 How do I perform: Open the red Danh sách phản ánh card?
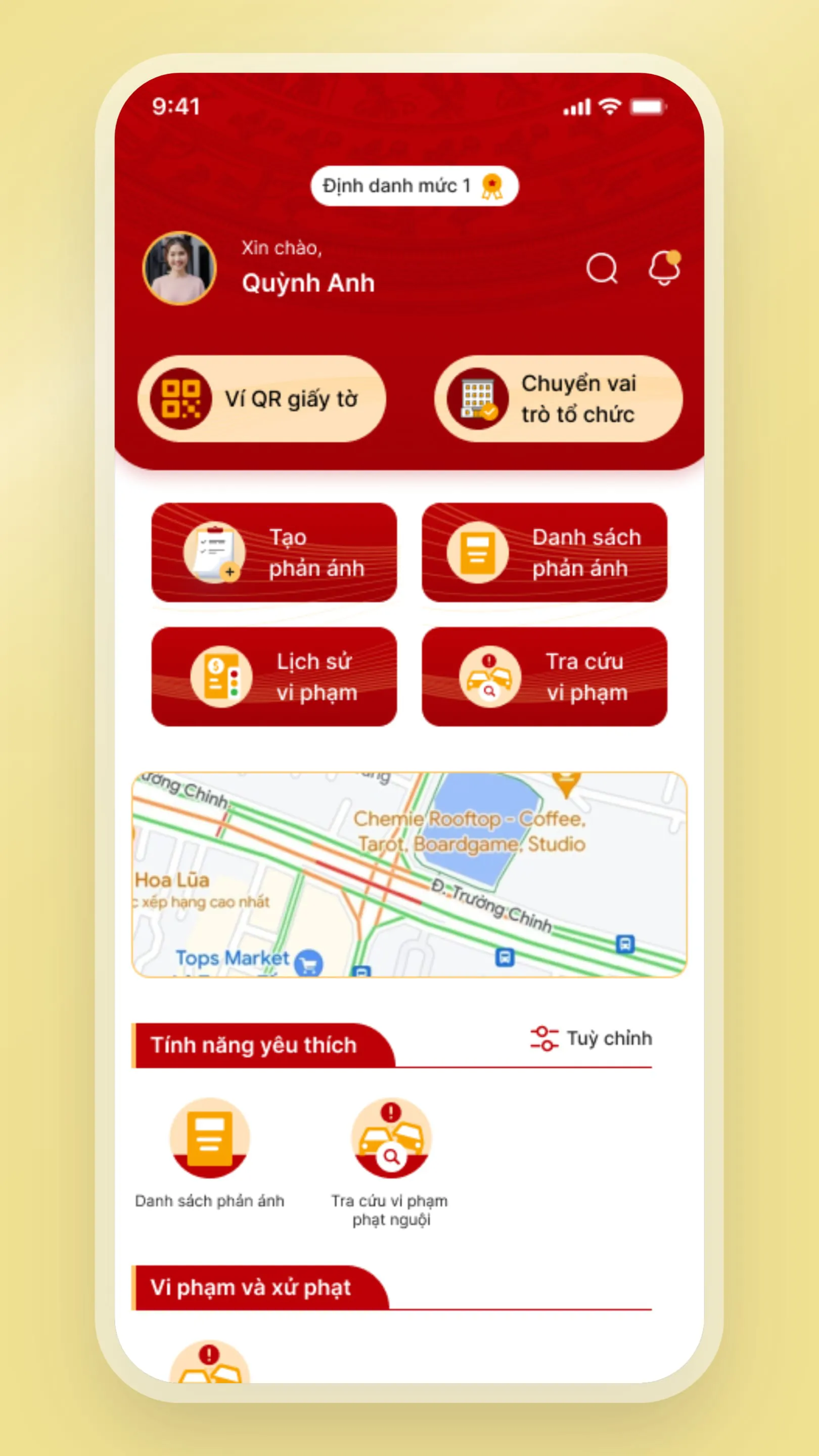[544, 552]
